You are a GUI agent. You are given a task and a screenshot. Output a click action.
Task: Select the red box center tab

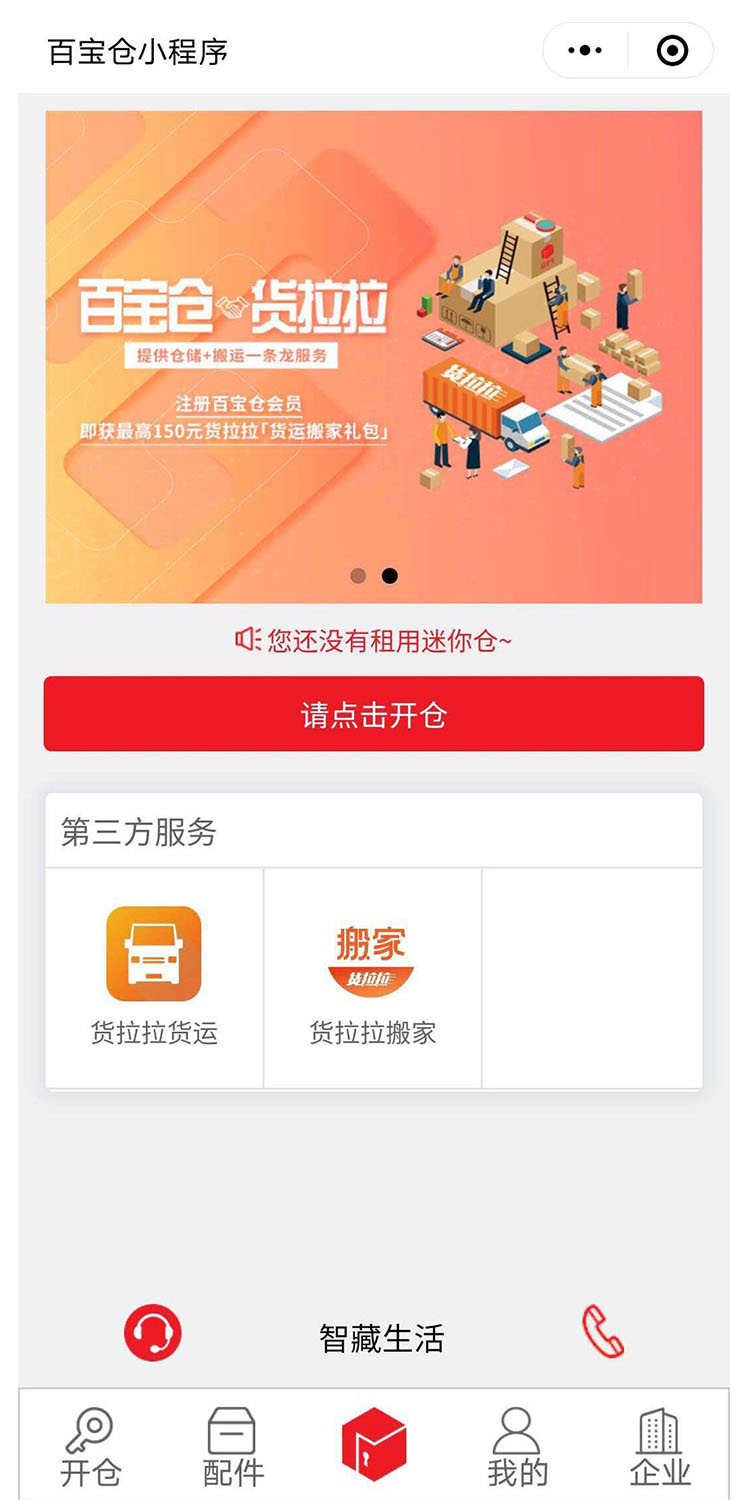[x=374, y=1444]
